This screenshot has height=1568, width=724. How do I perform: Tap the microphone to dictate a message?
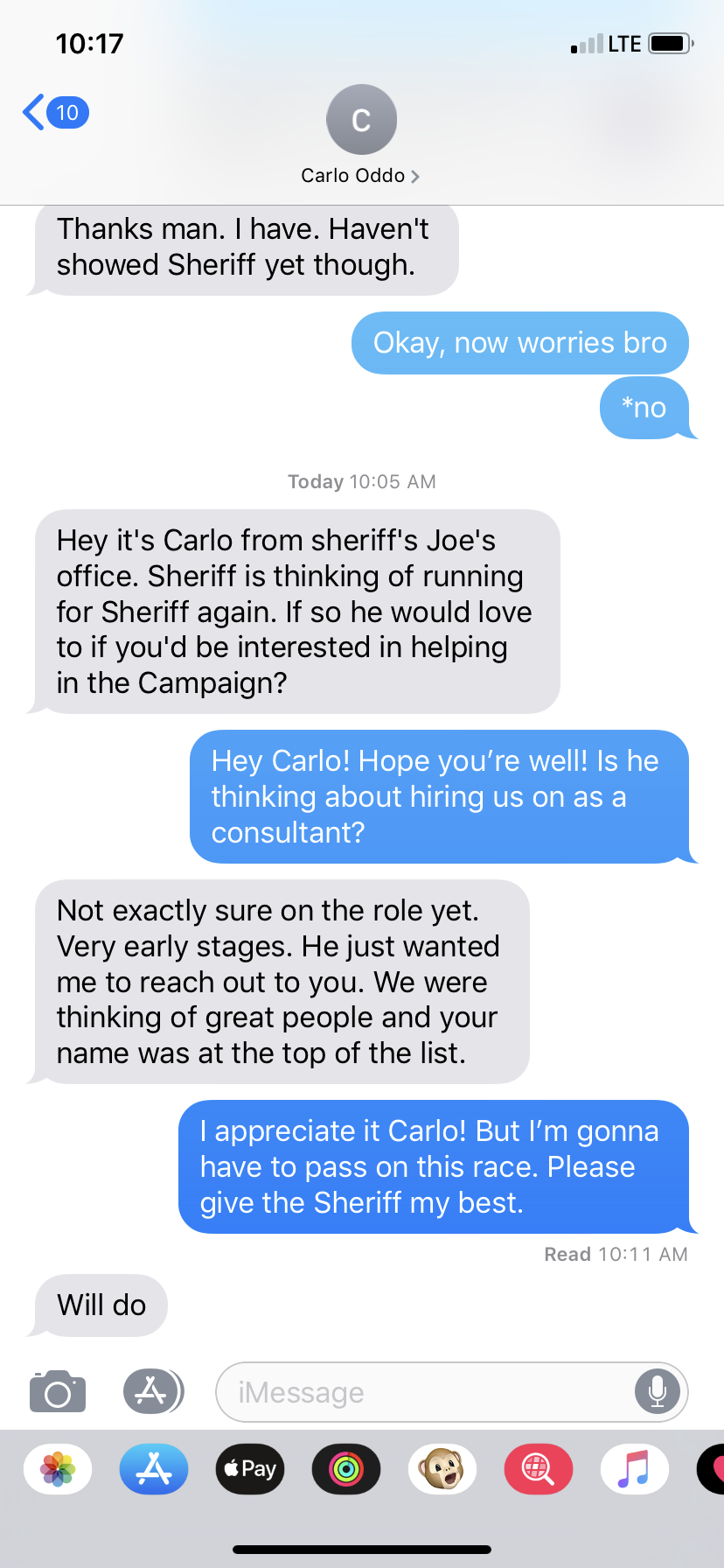click(657, 1392)
